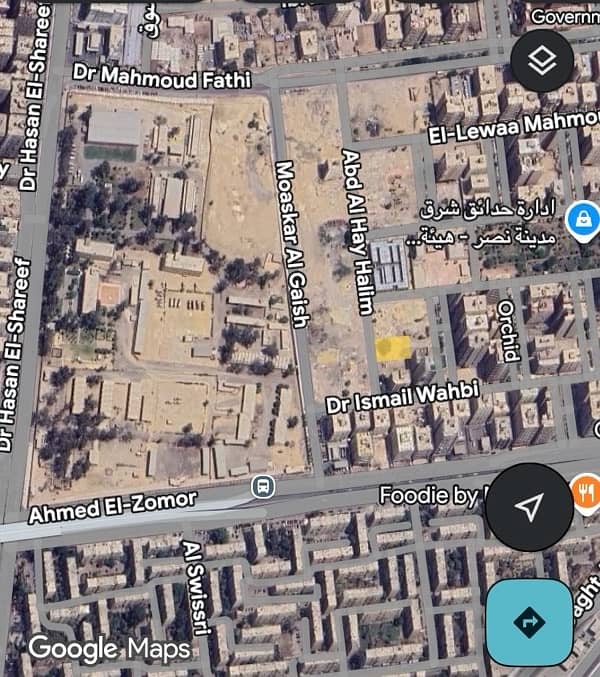
Task: Open directions with the blue arrow button
Action: point(529,622)
